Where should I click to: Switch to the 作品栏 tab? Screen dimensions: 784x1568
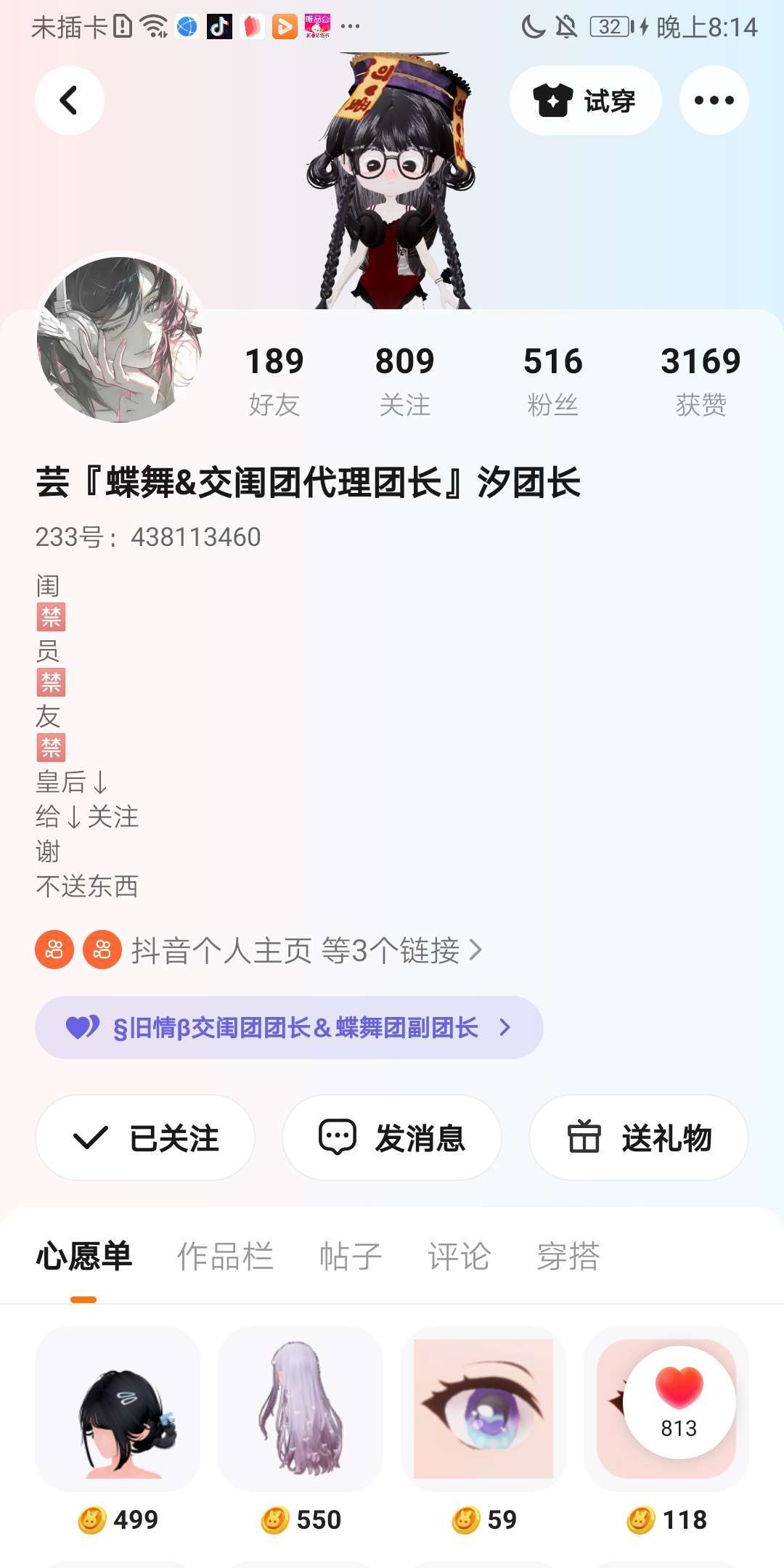(x=225, y=1256)
